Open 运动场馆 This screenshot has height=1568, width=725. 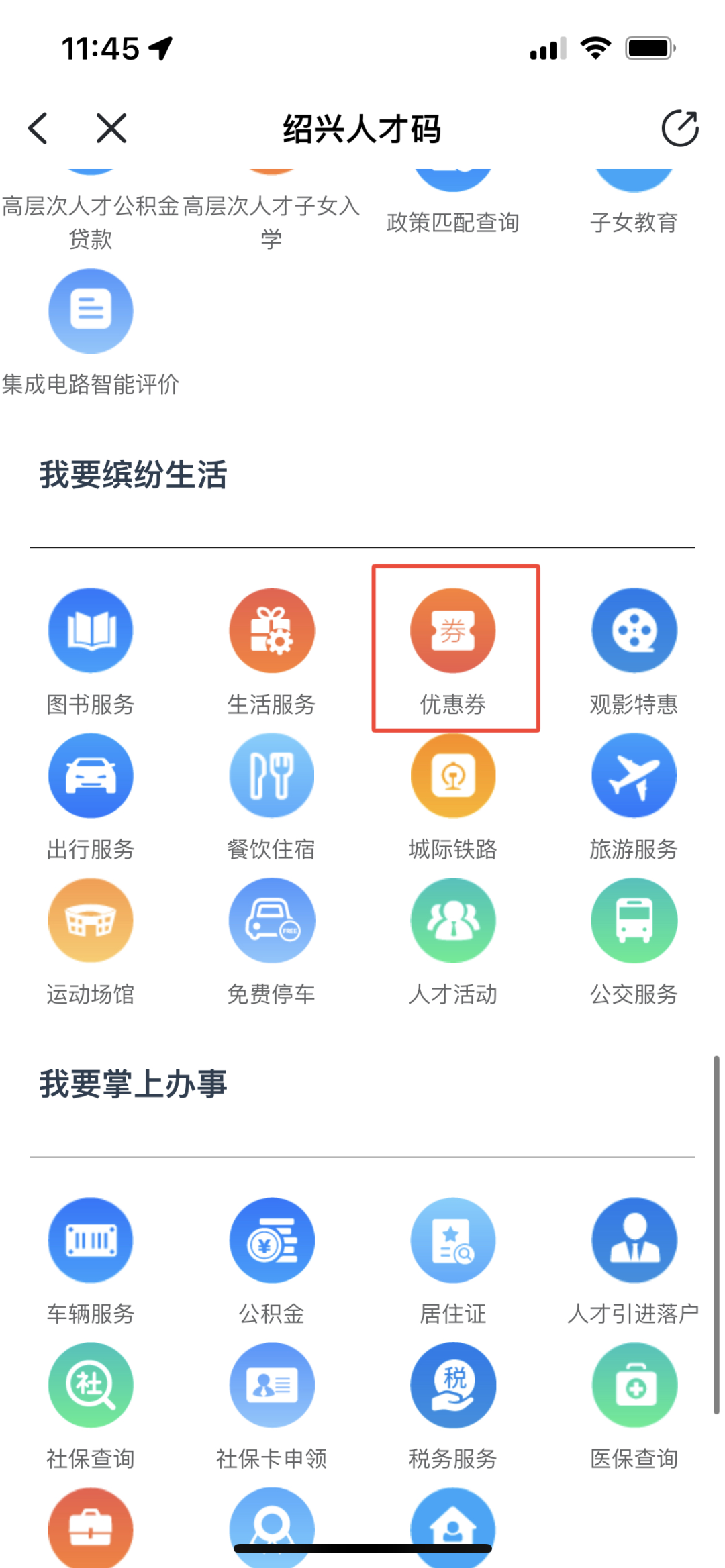pyautogui.click(x=91, y=921)
